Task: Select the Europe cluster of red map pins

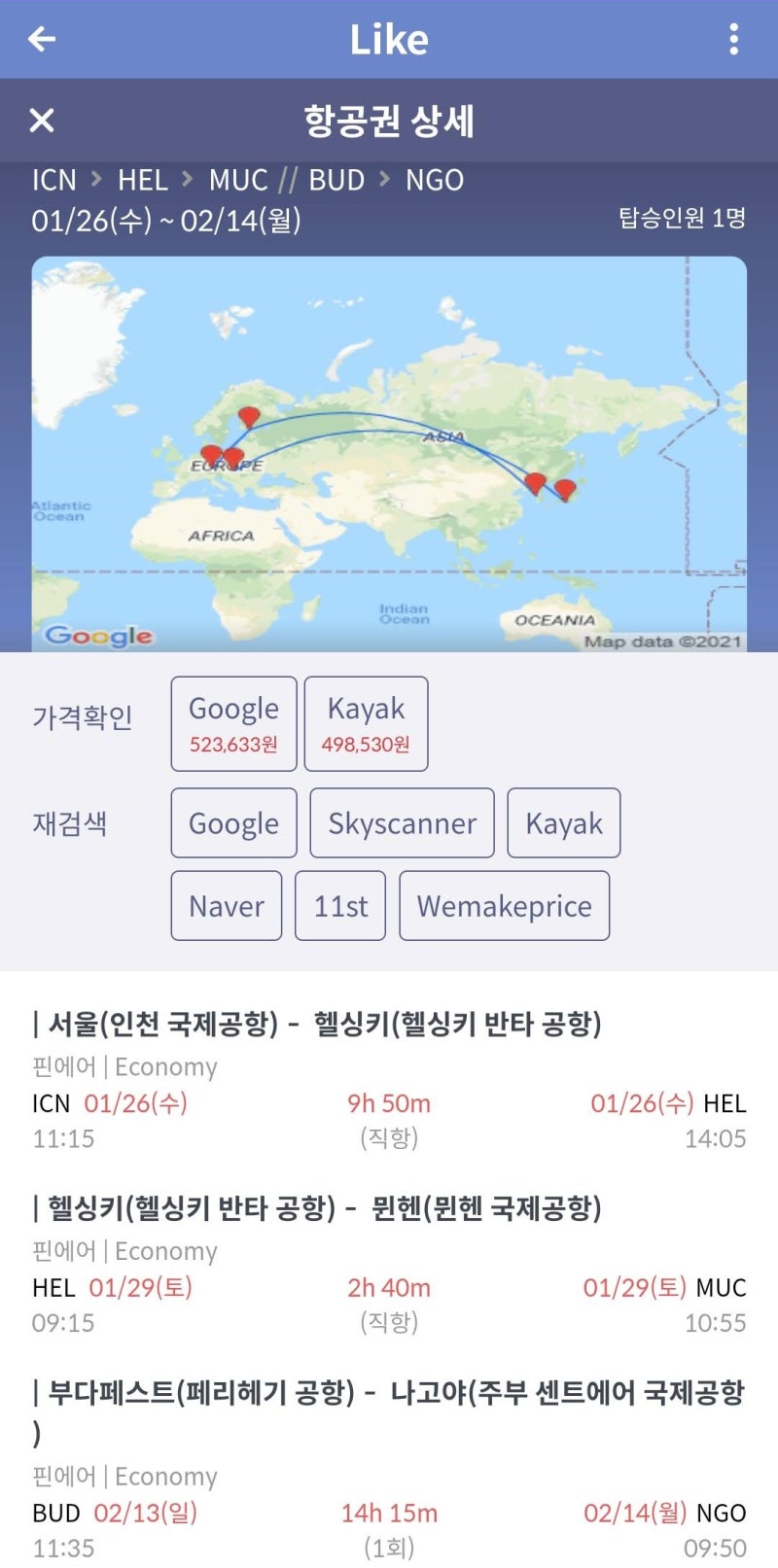Action: (222, 453)
